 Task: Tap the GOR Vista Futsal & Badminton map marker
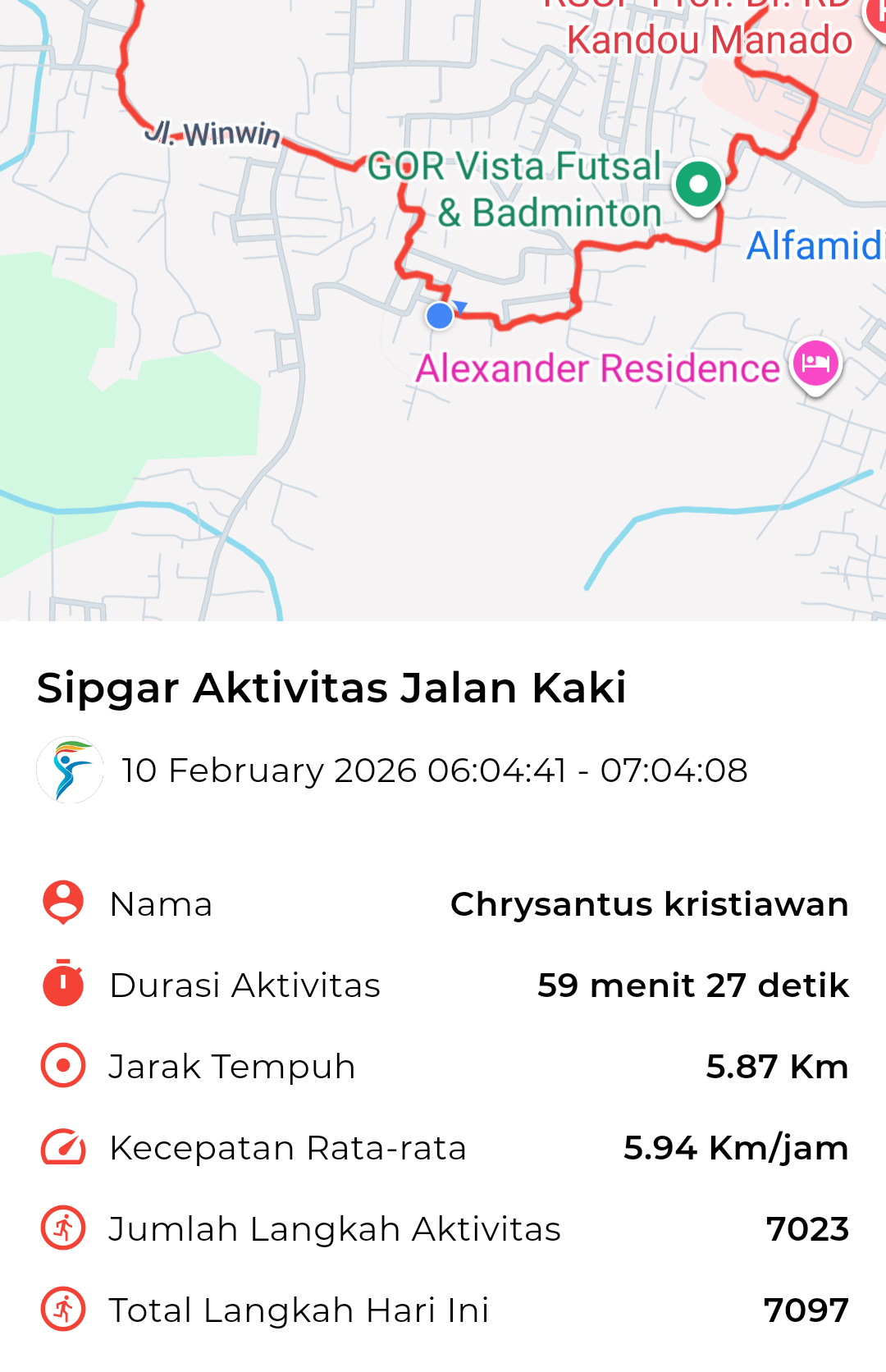[698, 185]
